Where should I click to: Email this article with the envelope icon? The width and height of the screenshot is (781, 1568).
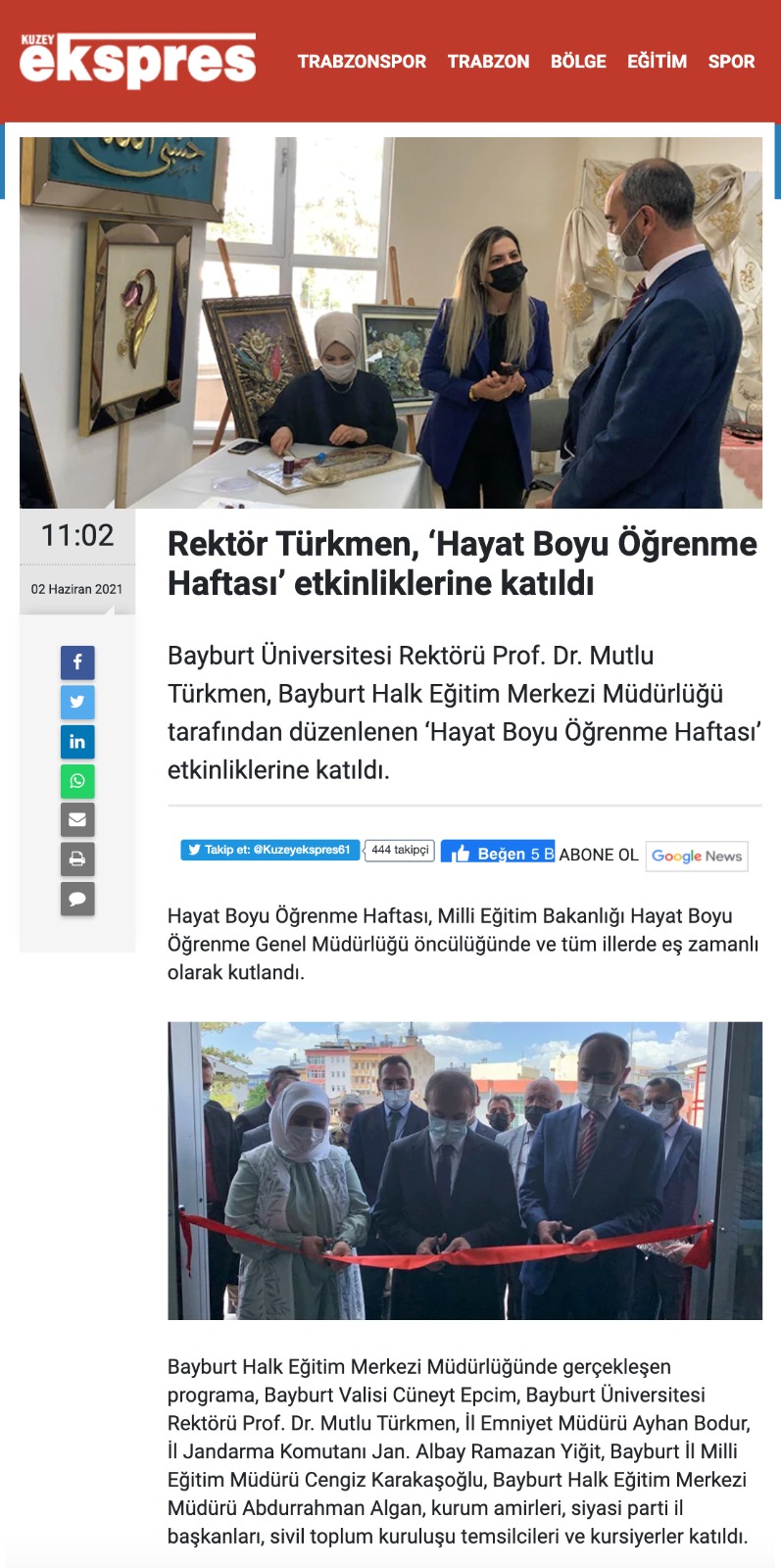pyautogui.click(x=77, y=819)
